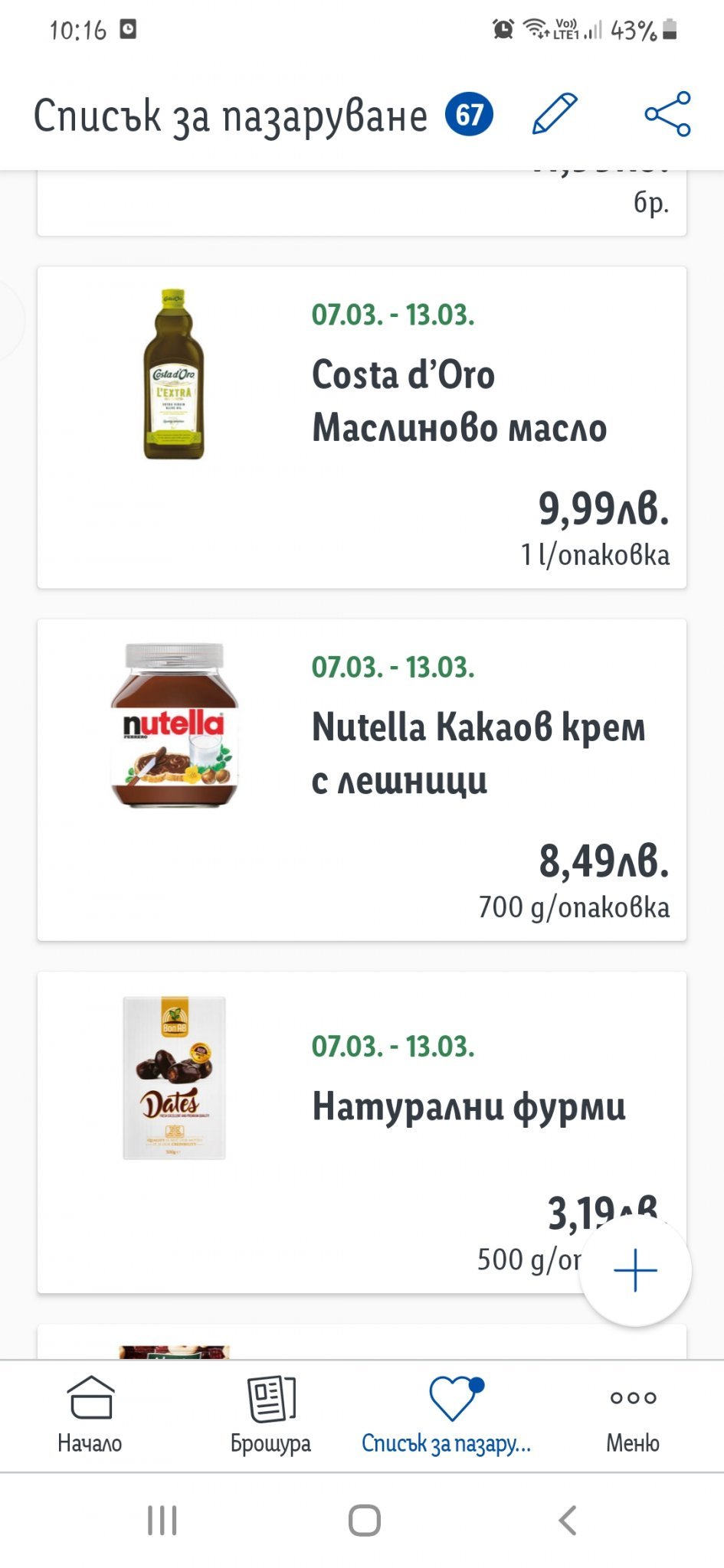This screenshot has height=1568, width=724.
Task: Open the Меню tab
Action: click(633, 1415)
